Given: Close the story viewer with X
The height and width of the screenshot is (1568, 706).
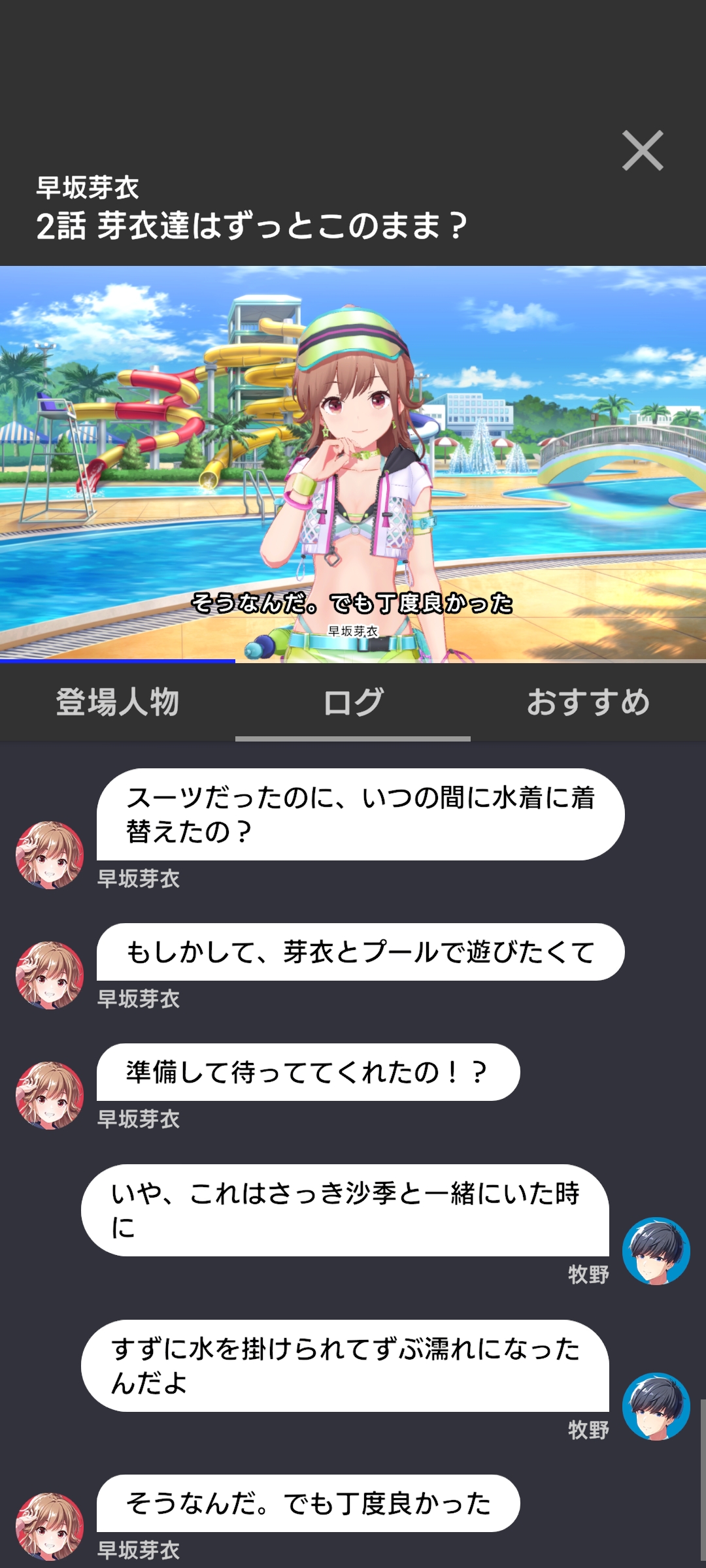Looking at the screenshot, I should [x=643, y=151].
